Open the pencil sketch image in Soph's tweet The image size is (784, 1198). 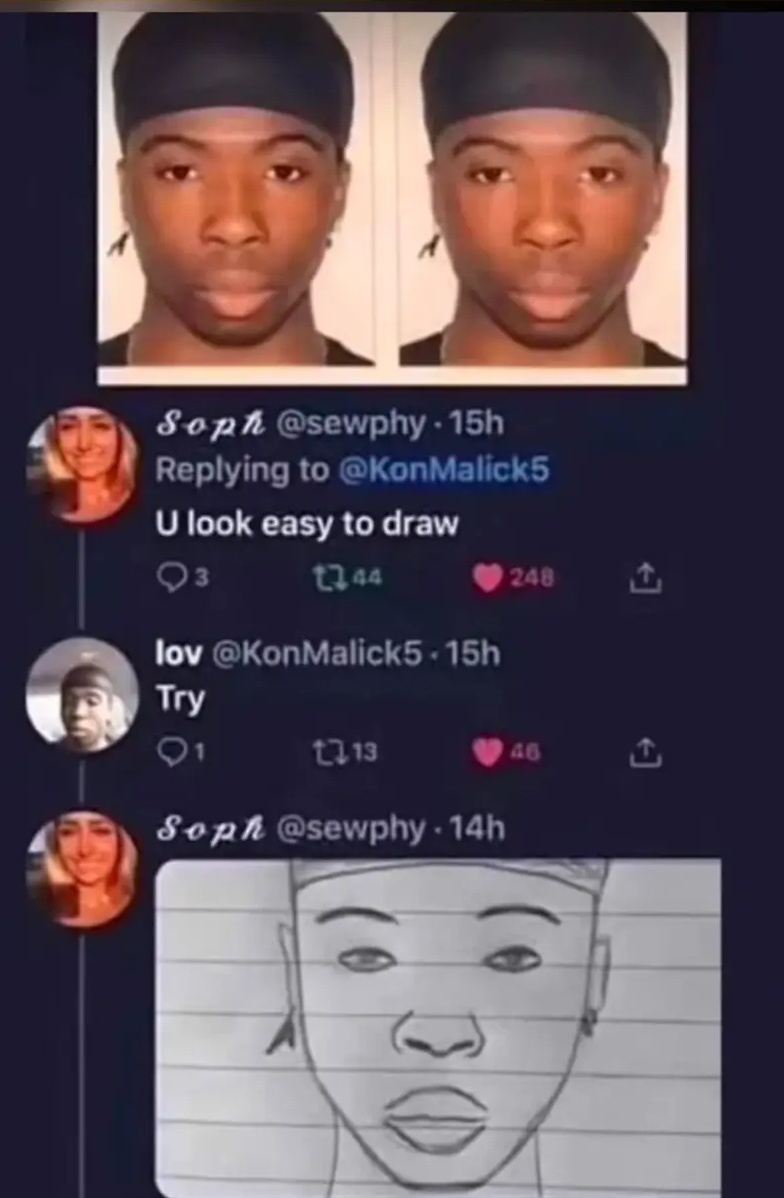tap(438, 1025)
